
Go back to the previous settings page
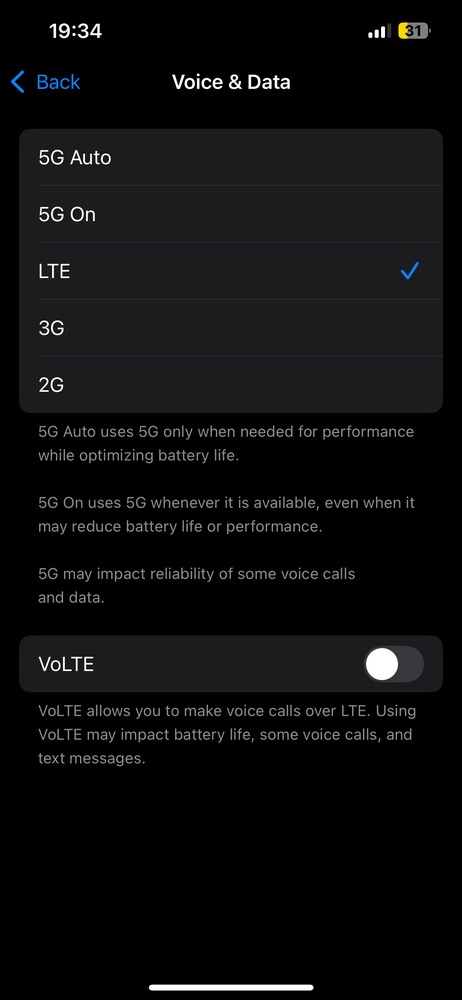click(45, 82)
